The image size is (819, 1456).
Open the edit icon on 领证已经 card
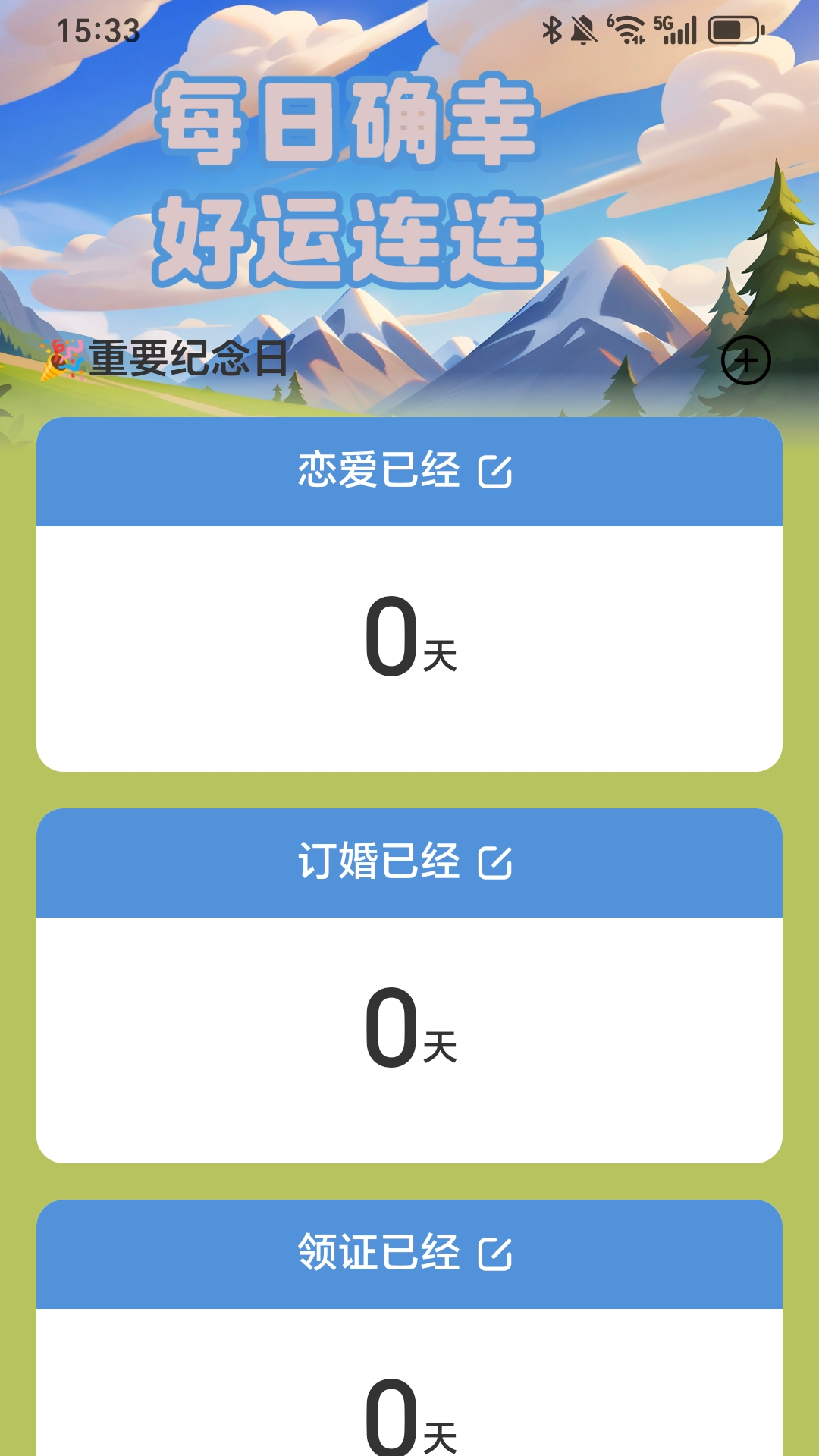point(498,1252)
